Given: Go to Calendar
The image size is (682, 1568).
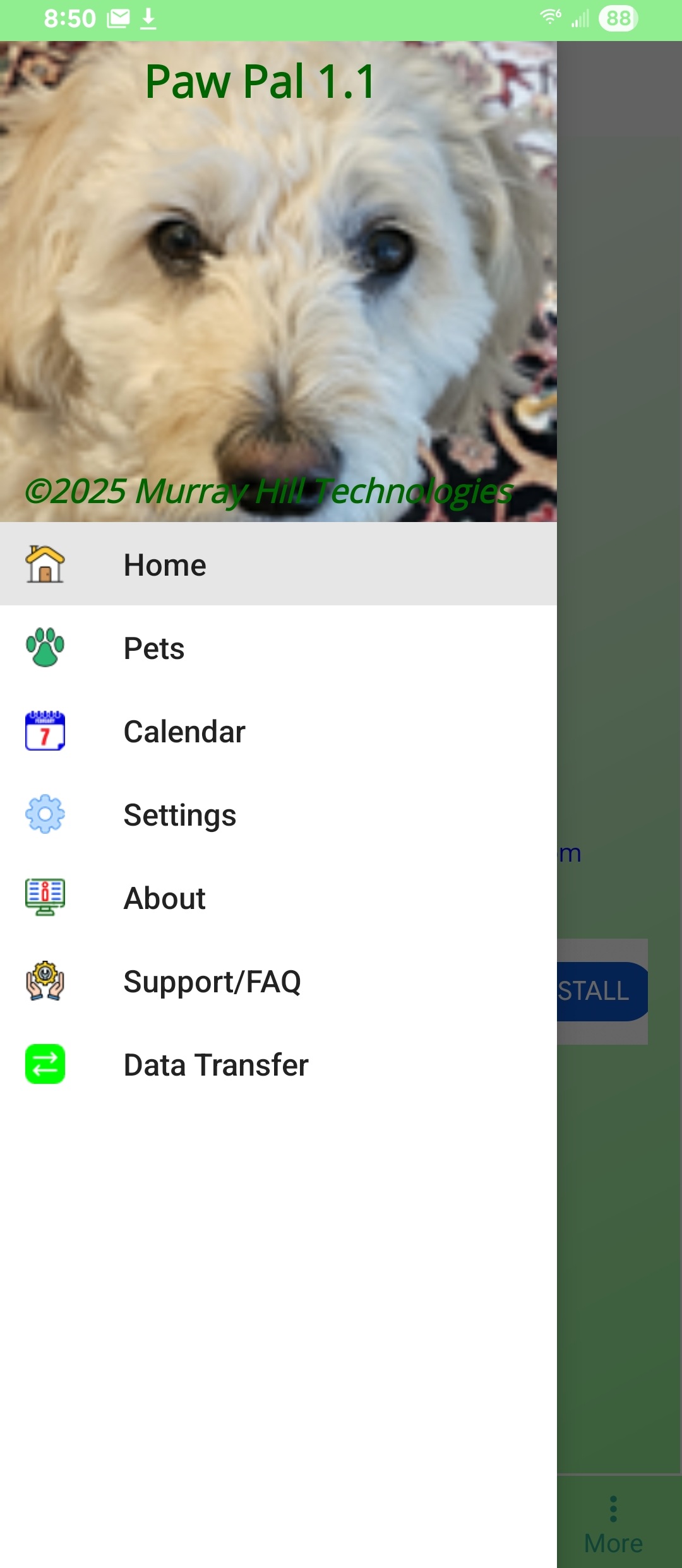Looking at the screenshot, I should [184, 731].
